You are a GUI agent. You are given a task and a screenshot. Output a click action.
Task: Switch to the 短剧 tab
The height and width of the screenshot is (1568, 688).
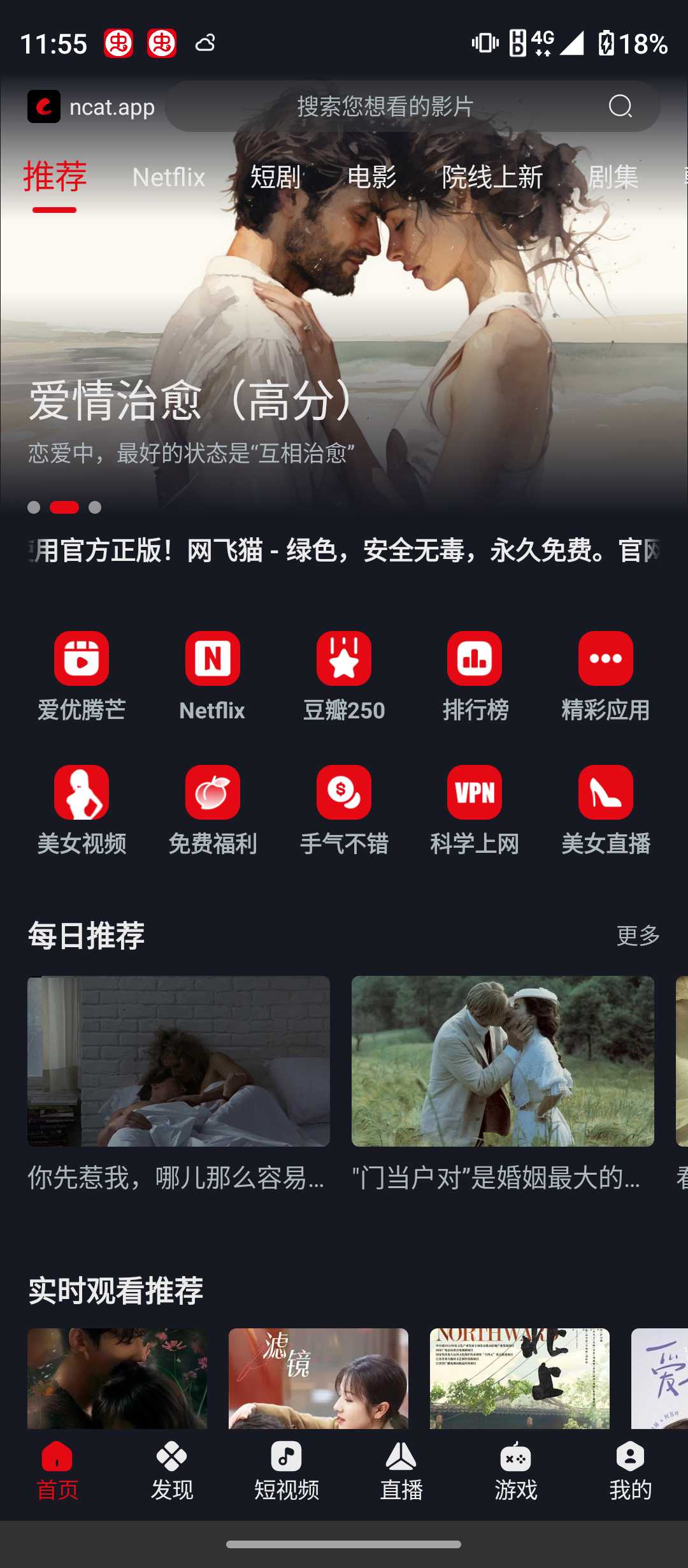coord(275,177)
